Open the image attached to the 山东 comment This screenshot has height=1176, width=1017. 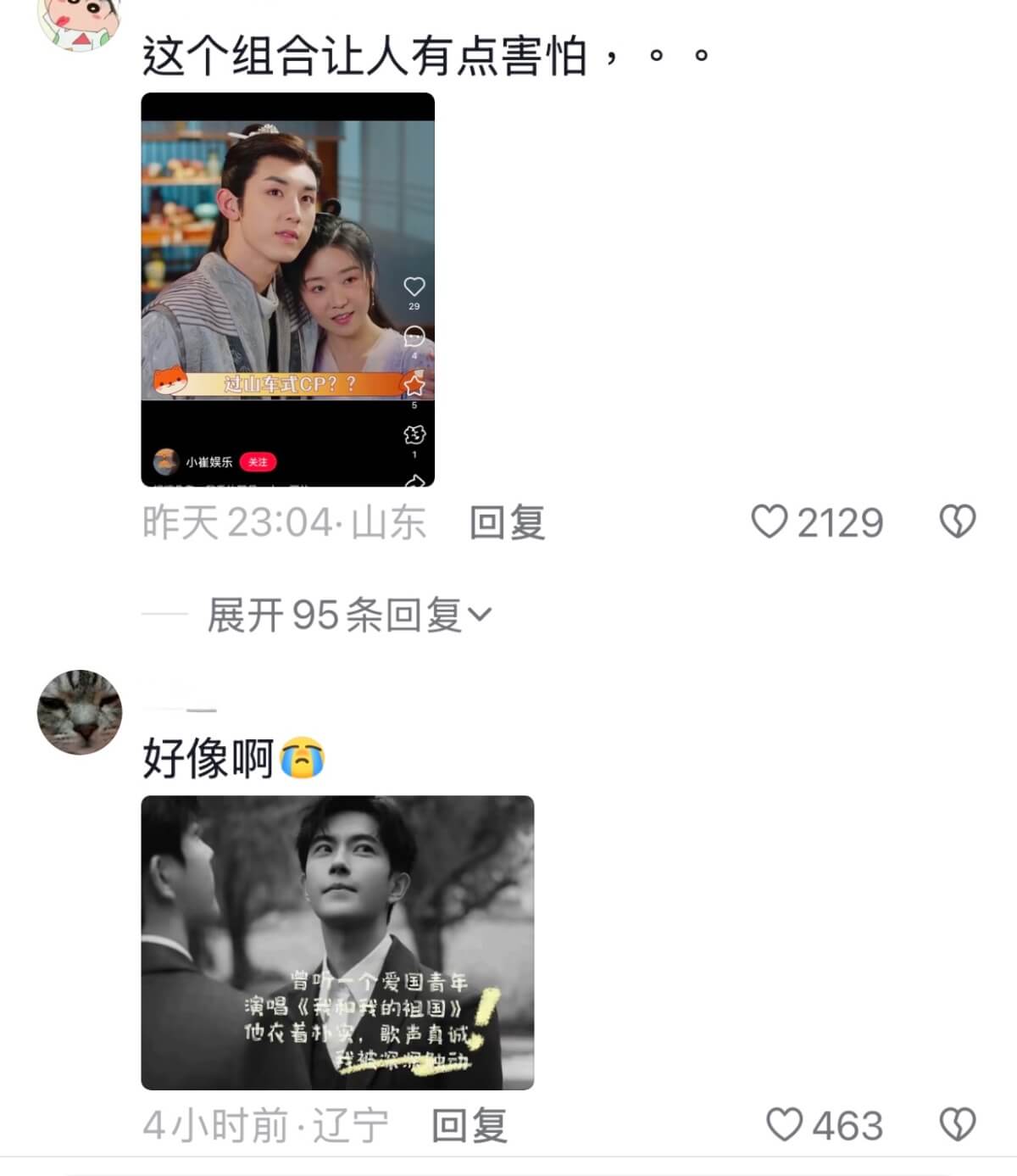(287, 289)
